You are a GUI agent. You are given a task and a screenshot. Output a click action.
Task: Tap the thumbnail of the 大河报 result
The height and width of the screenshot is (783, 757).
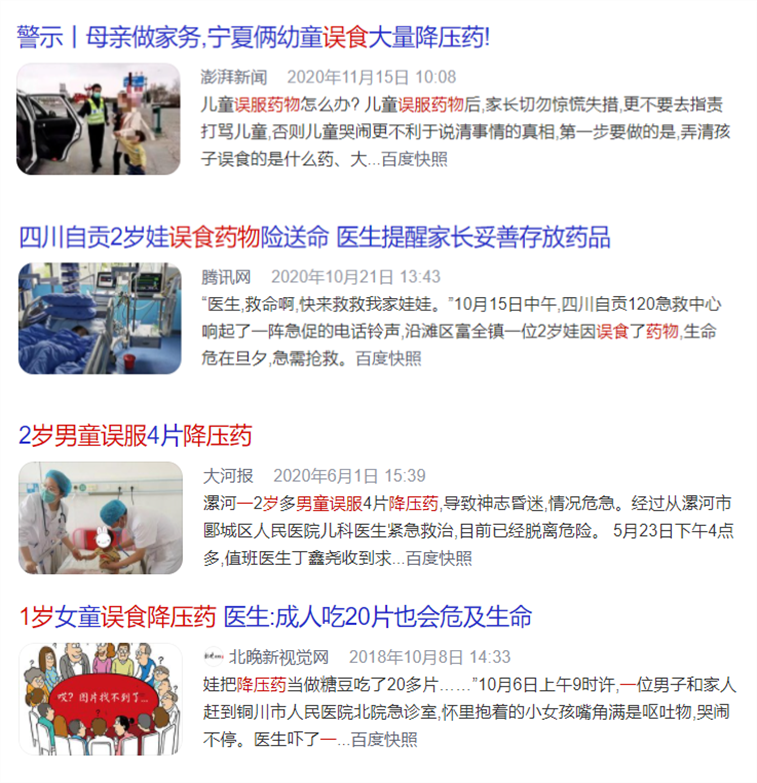(99, 517)
